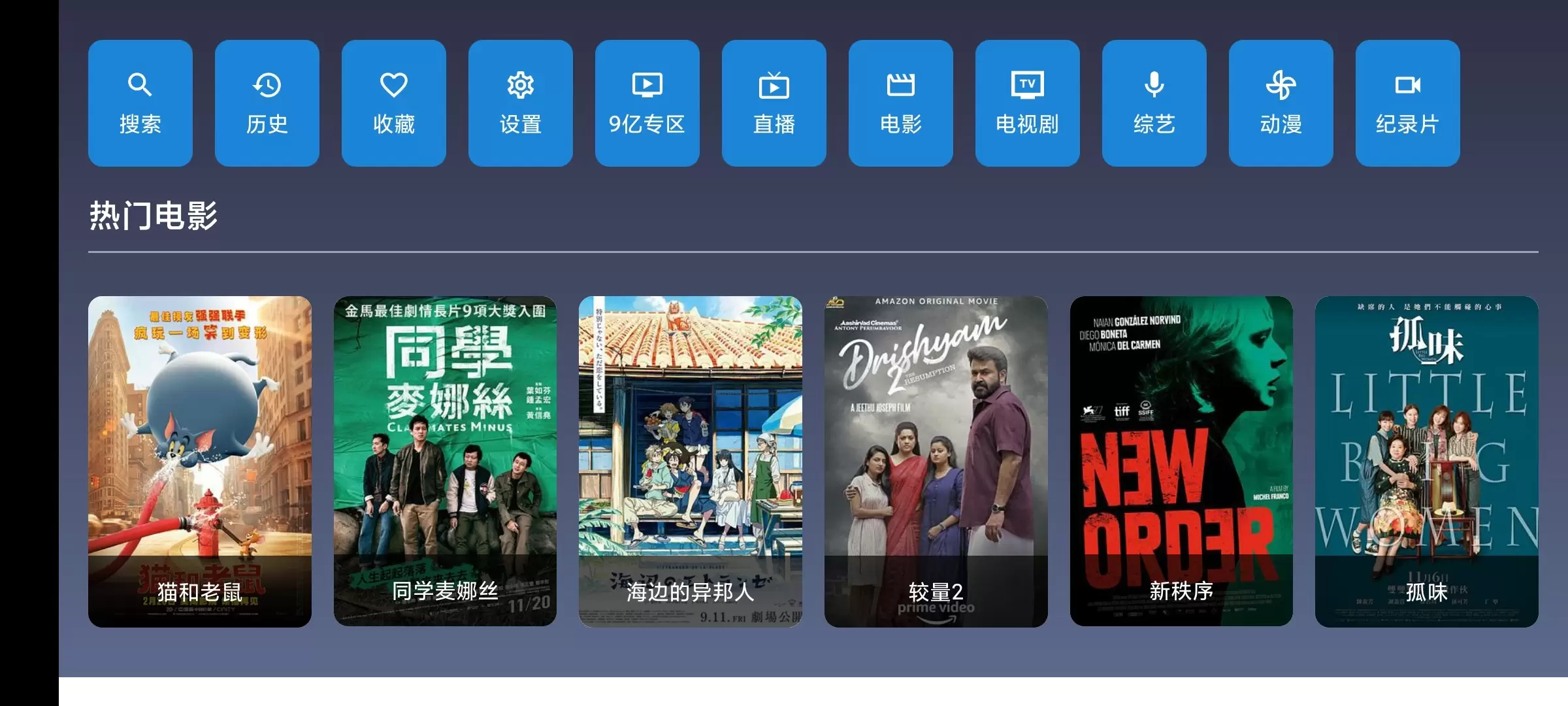Open the movie 同学麦娜丝
This screenshot has width=1568, height=706.
pos(445,461)
